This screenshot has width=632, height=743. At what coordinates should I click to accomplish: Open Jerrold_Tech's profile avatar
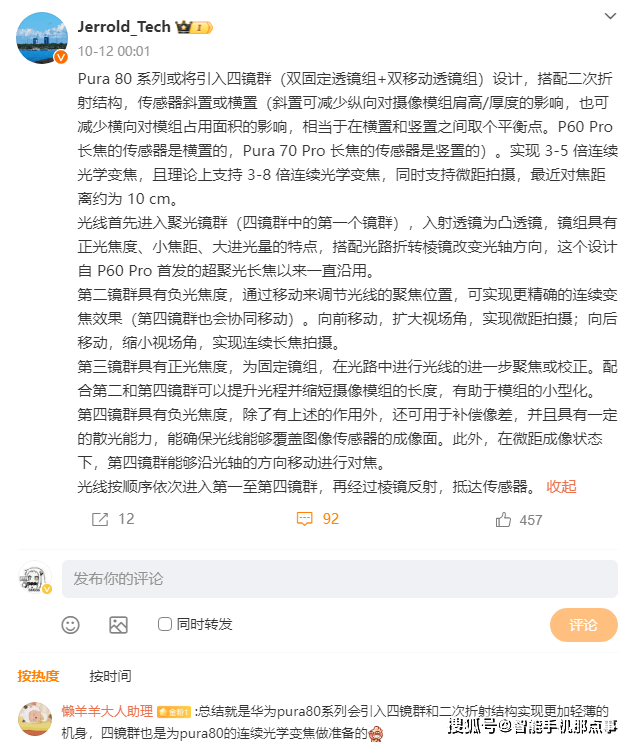41,37
